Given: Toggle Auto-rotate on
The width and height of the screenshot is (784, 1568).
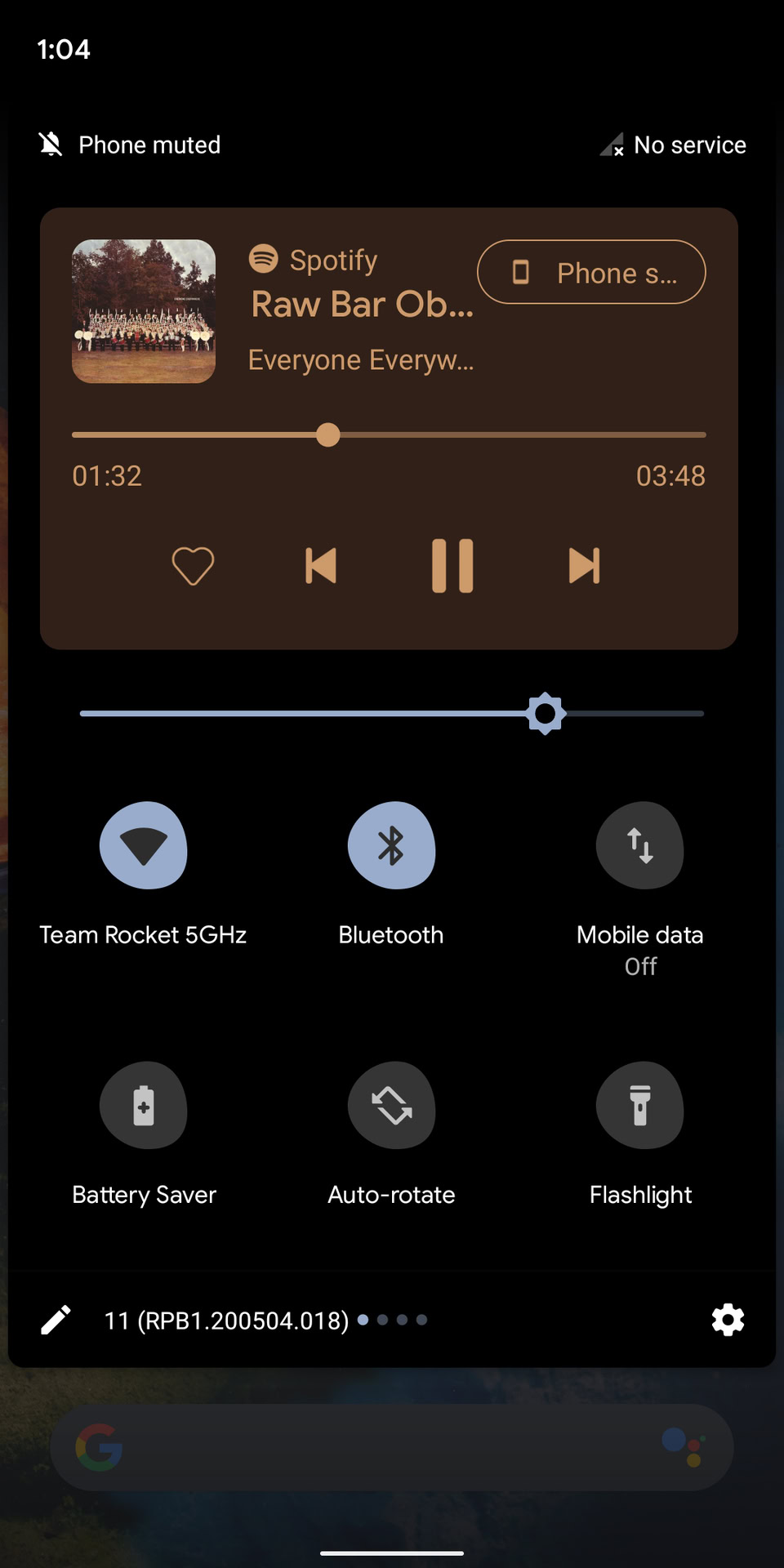Looking at the screenshot, I should click(x=392, y=1106).
